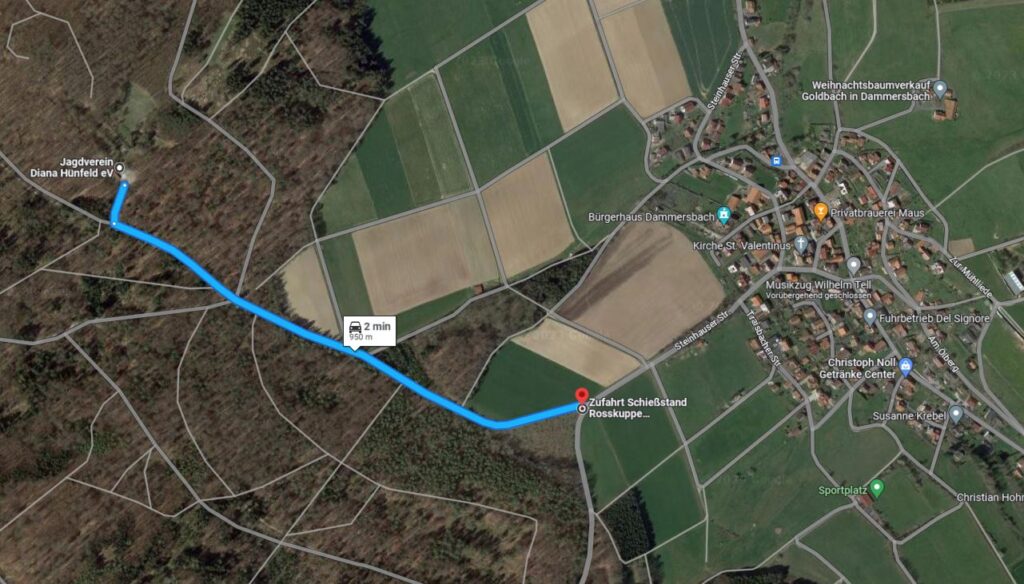
Task: Open Weihnachtsbaumverkauf Goldbach in Dammersbach marker
Action: click(x=940, y=90)
